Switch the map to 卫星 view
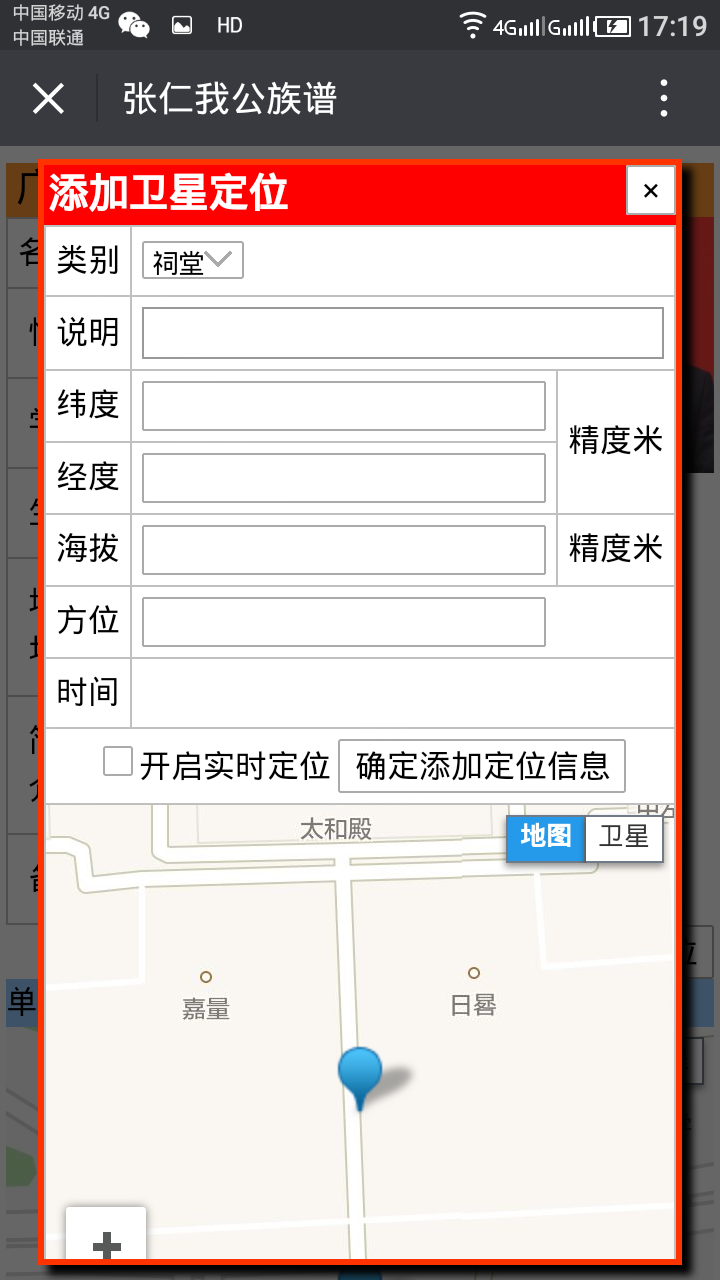 [x=624, y=837]
